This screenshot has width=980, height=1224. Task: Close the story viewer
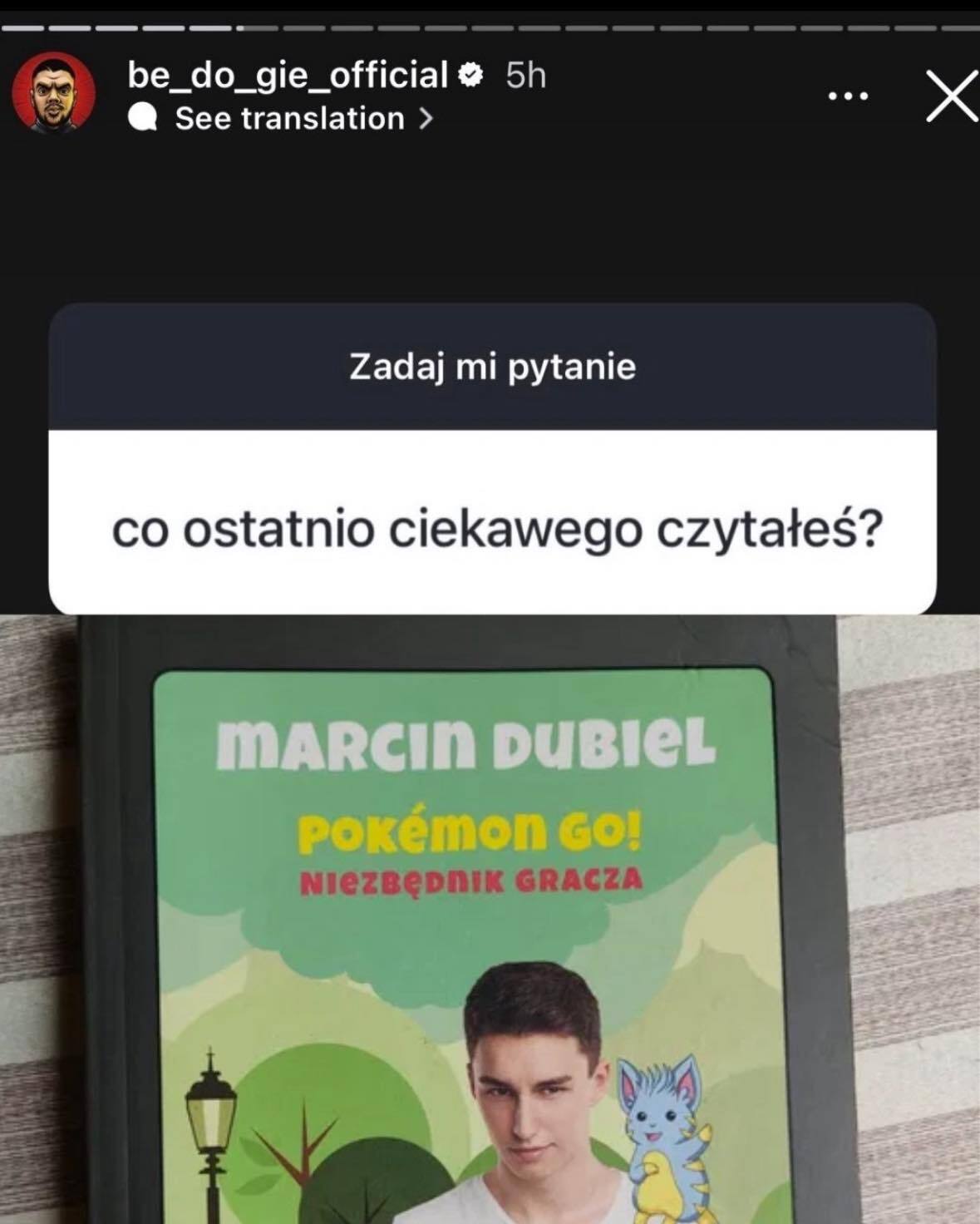(952, 96)
